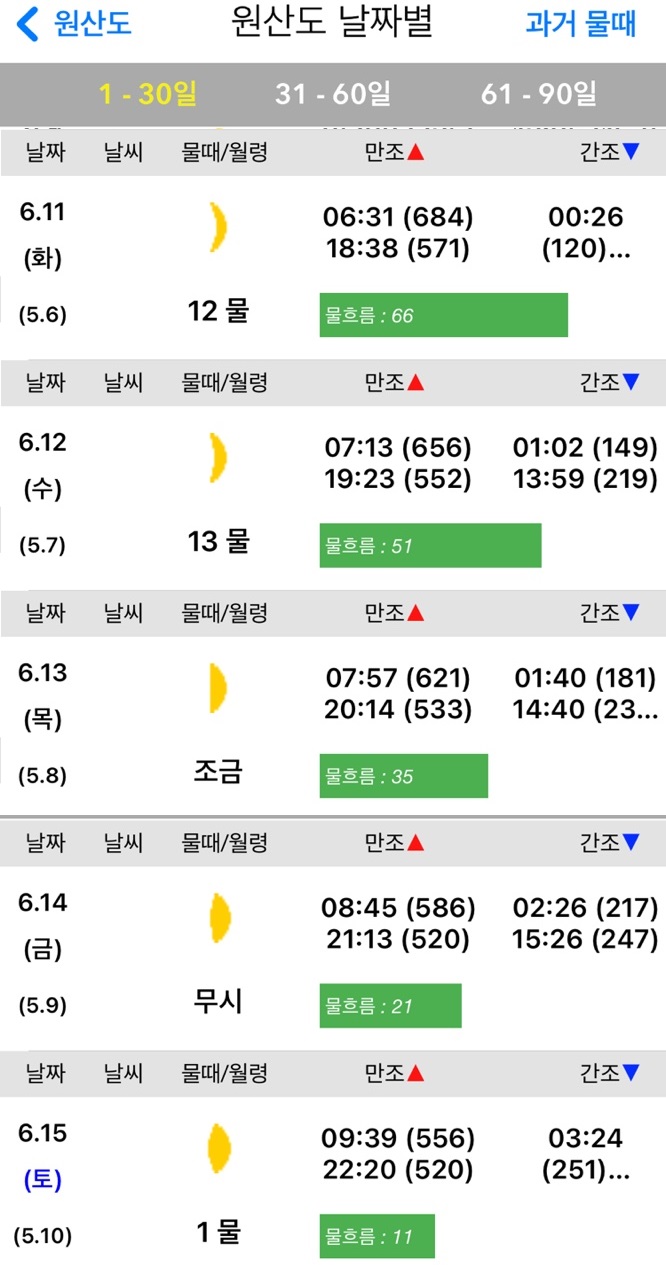Open 과거 물때 past tide records
Screen dimensions: 666x1265
tap(581, 24)
